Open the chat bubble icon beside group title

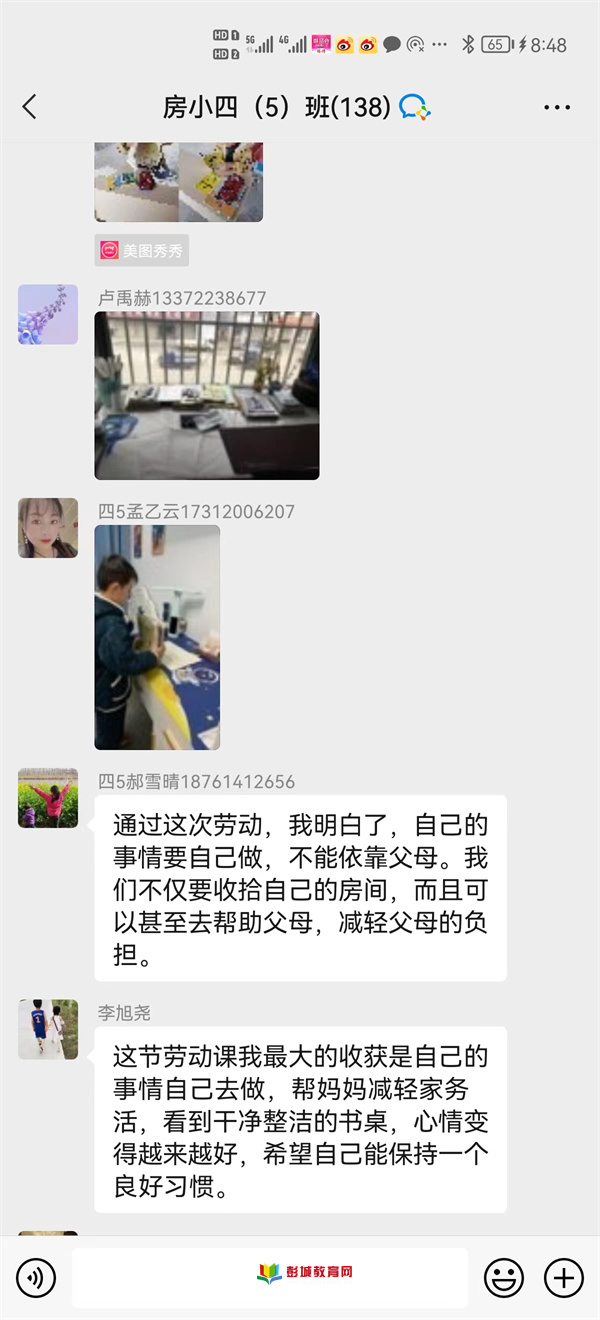pyautogui.click(x=413, y=107)
